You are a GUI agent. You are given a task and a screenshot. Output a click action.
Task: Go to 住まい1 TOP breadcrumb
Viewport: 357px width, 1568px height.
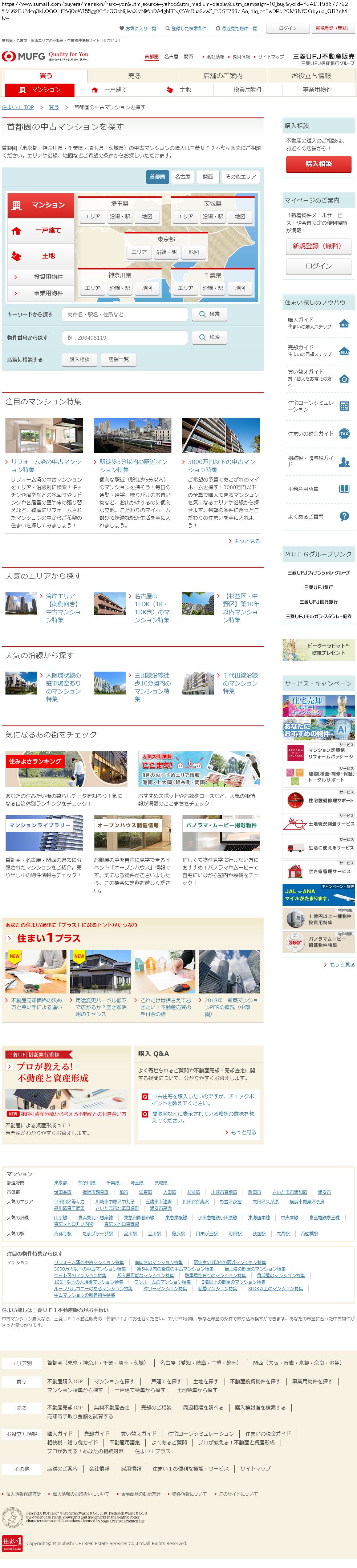pos(18,107)
